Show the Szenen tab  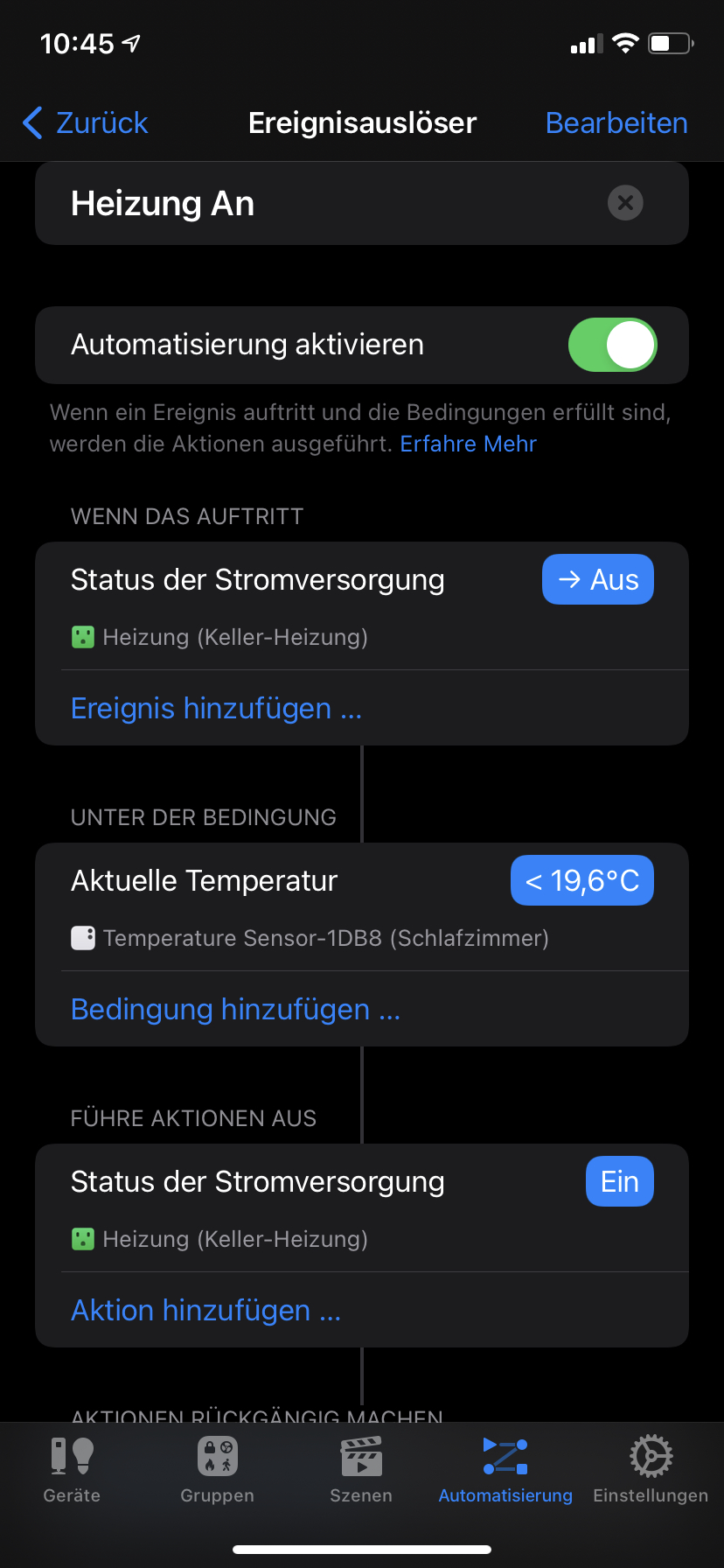[x=361, y=1470]
